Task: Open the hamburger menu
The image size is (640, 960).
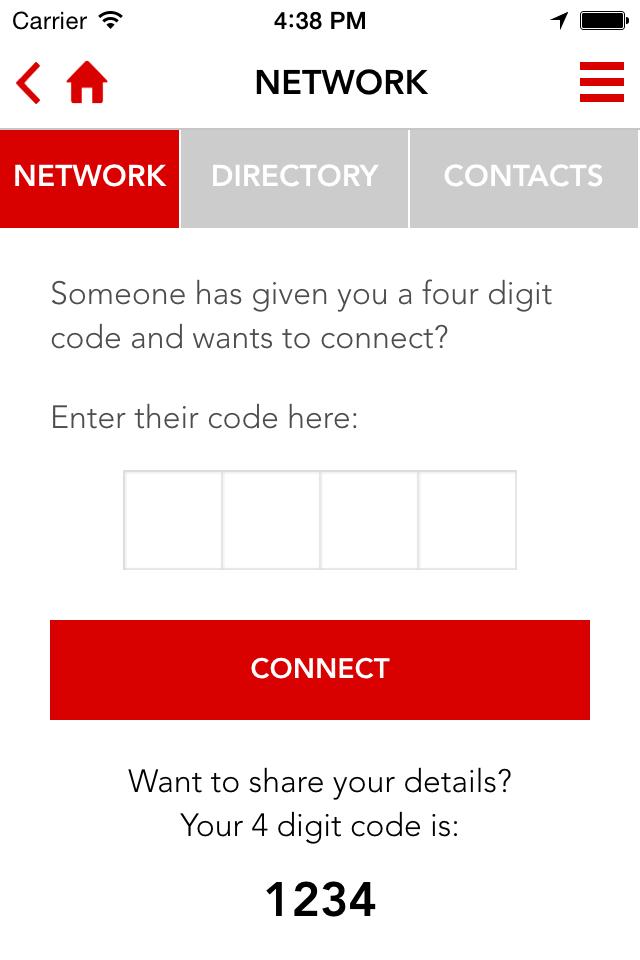Action: [x=601, y=82]
